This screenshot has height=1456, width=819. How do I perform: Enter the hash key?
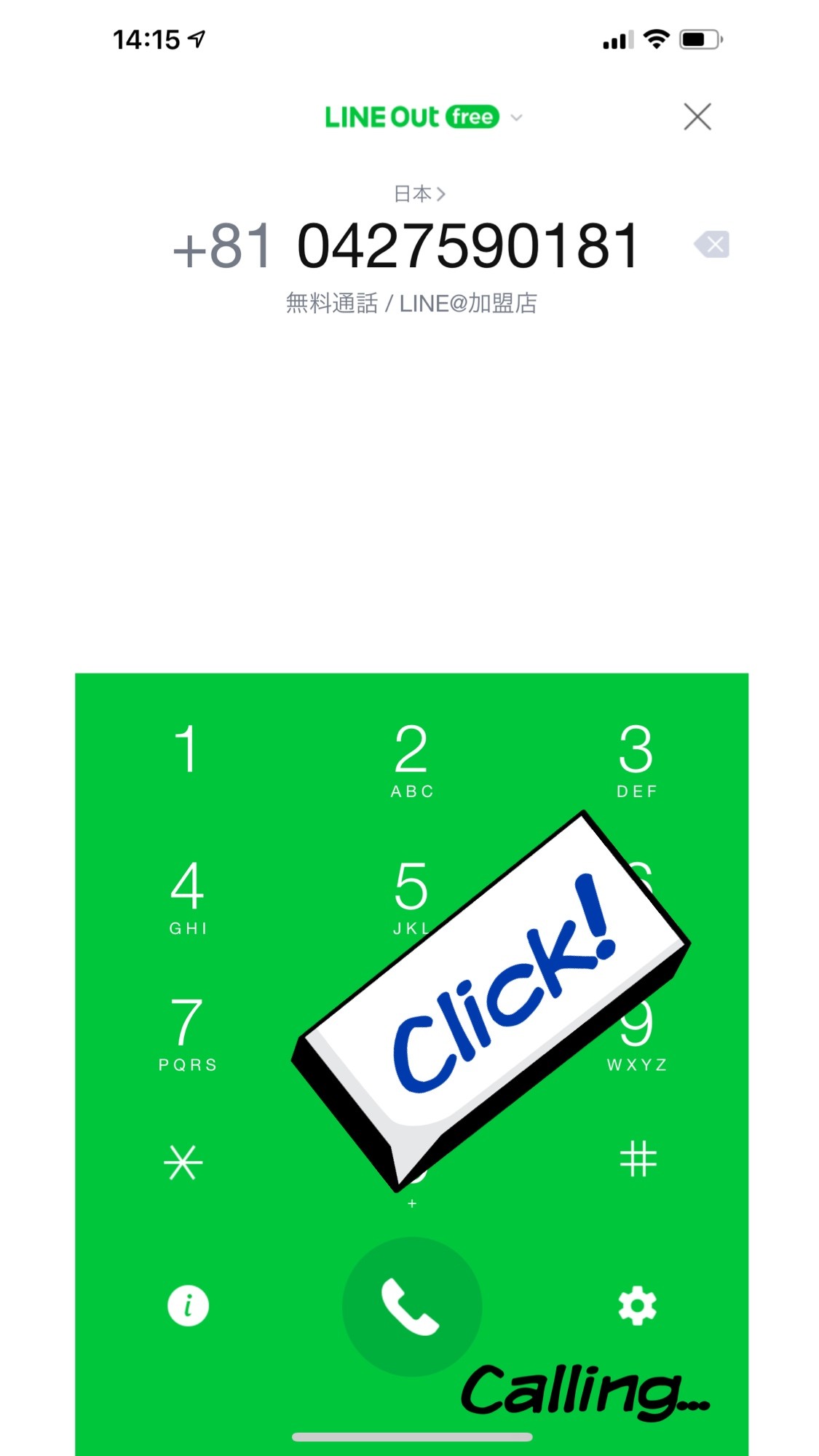pos(638,1159)
